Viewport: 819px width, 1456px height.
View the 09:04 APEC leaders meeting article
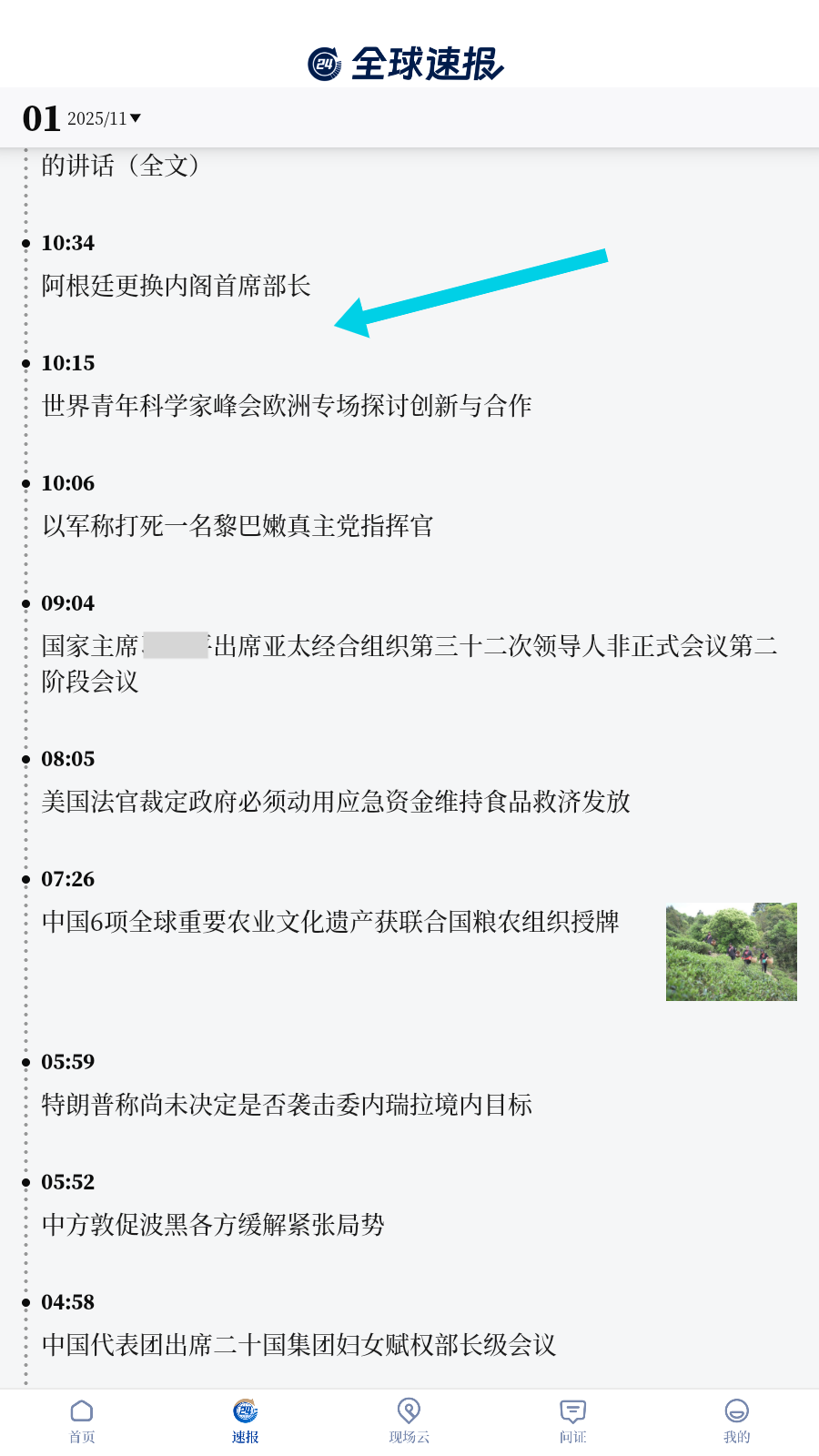pos(409,662)
